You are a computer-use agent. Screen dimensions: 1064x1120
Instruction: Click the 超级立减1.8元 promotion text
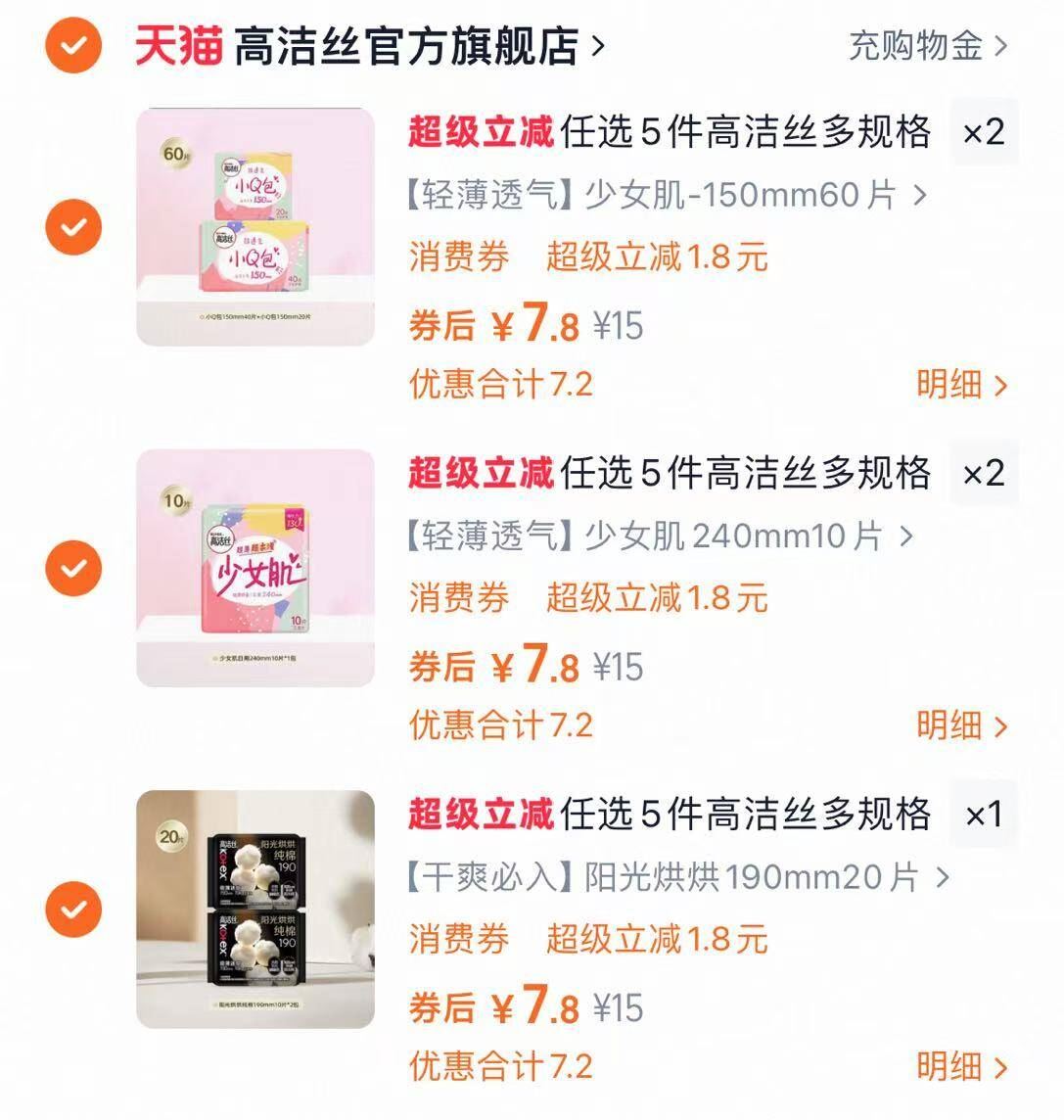[x=658, y=257]
